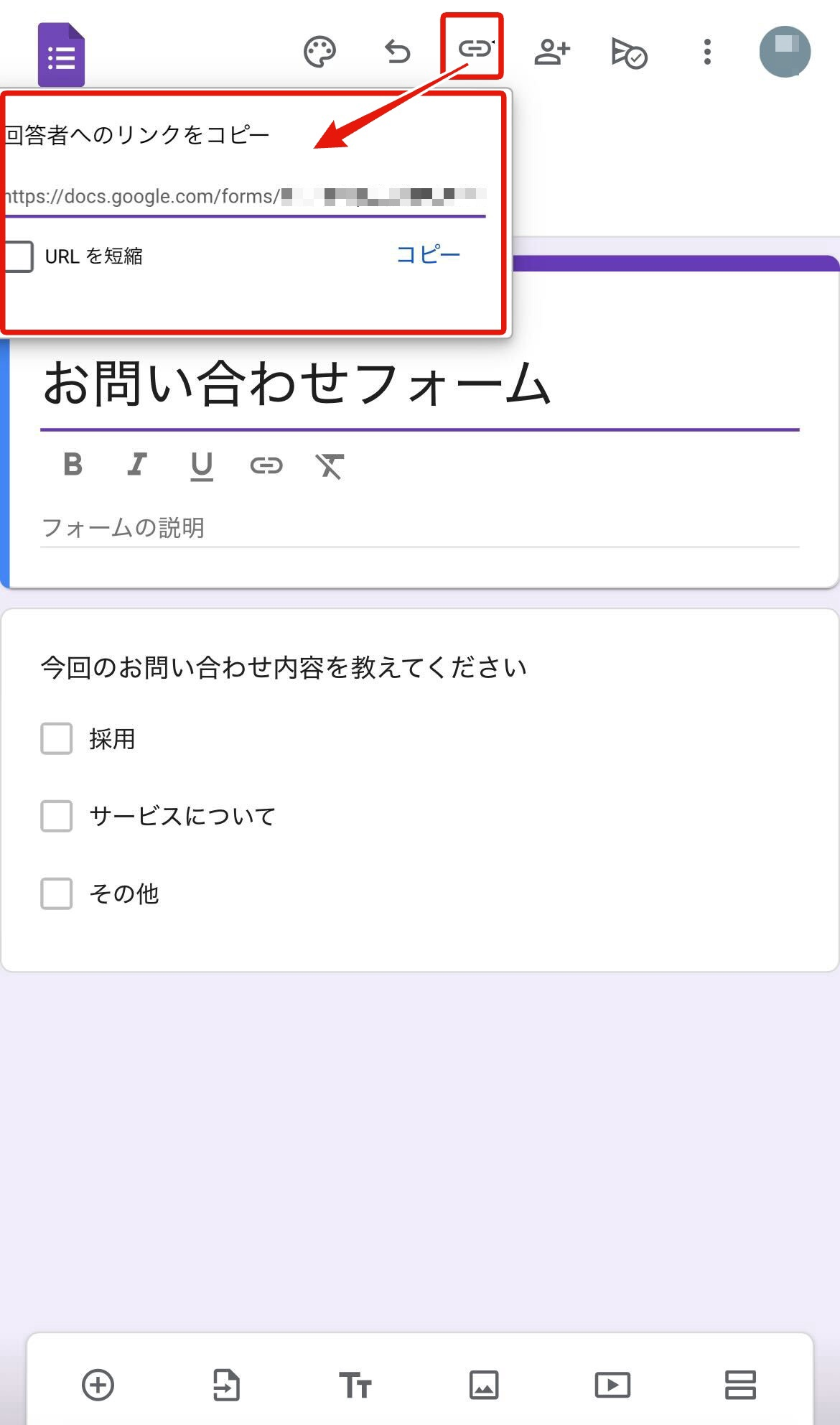Check the 採用 option
This screenshot has width=840, height=1425.
(57, 738)
